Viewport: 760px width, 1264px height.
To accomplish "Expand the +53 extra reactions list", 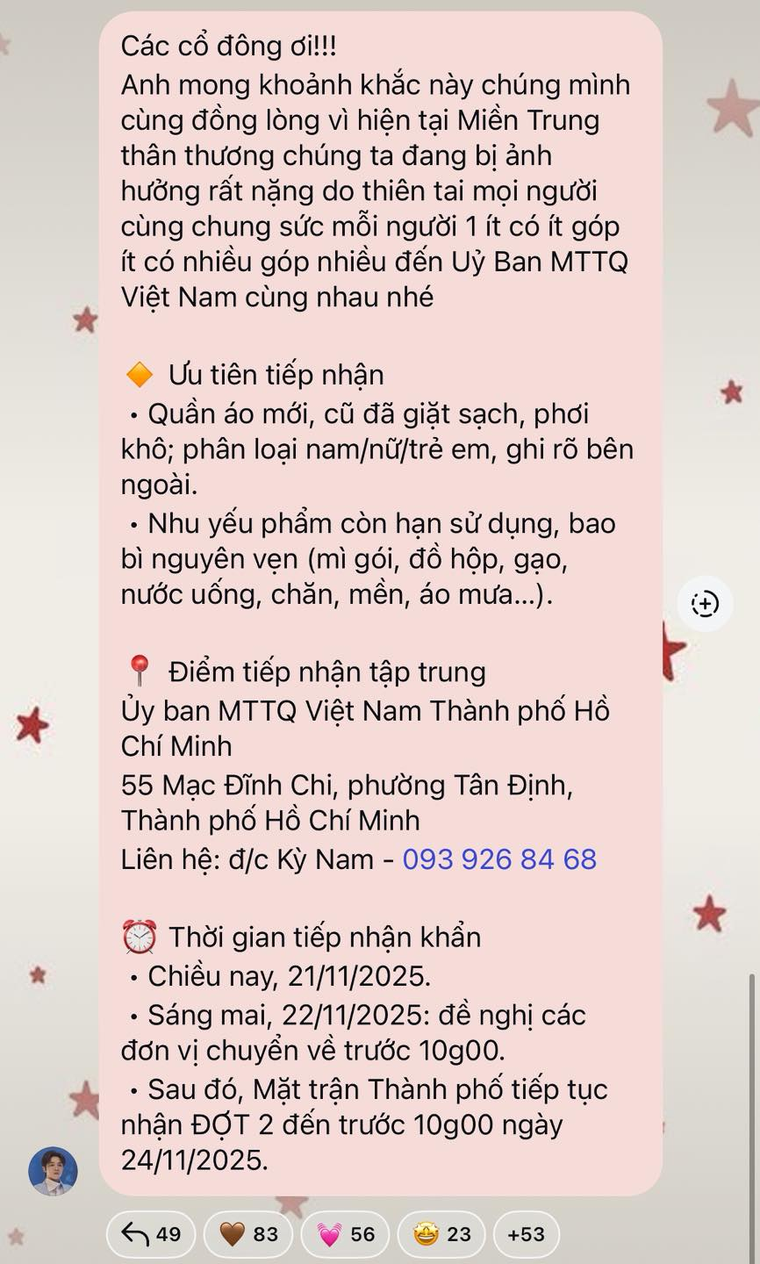I will pyautogui.click(x=525, y=1234).
